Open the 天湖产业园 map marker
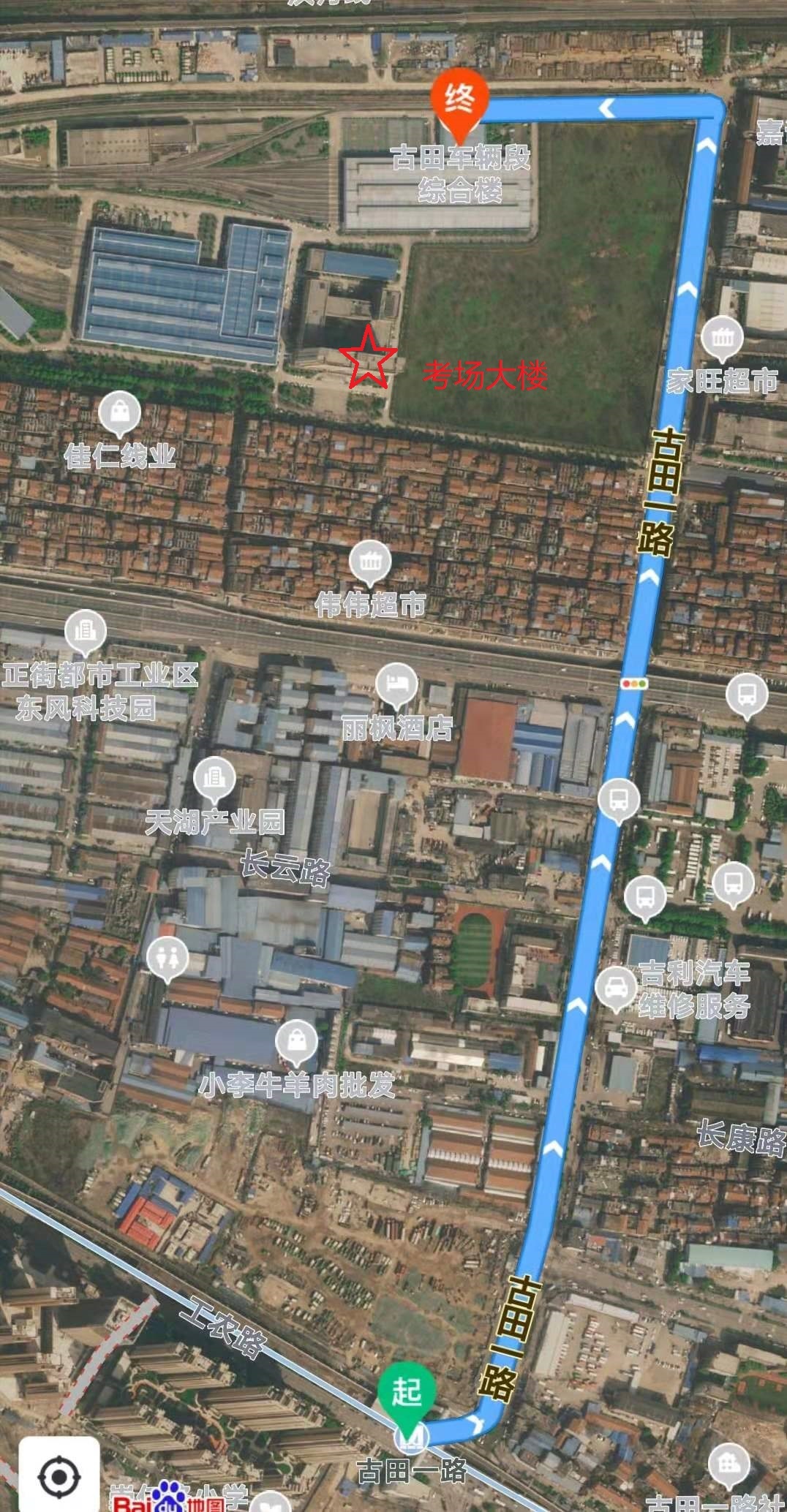The width and height of the screenshot is (787, 1512). 214,779
